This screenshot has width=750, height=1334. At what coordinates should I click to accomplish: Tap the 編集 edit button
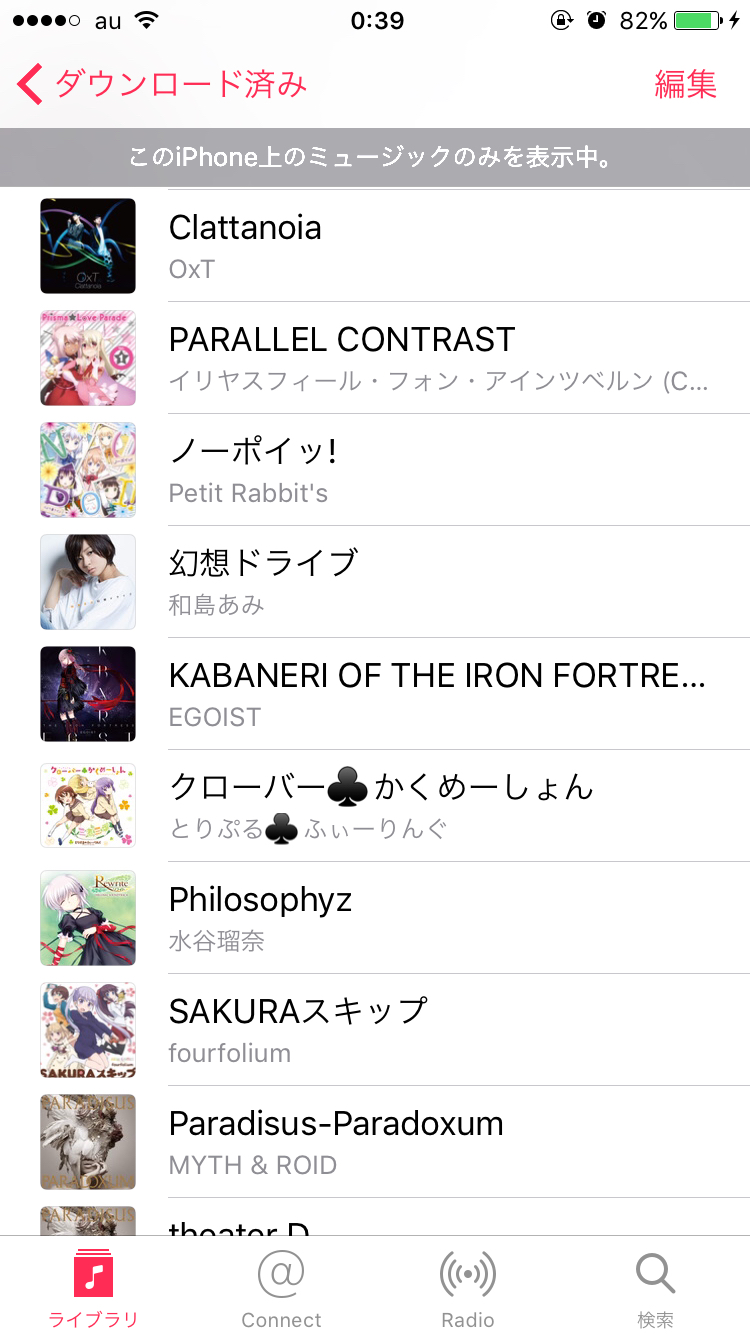(x=685, y=85)
